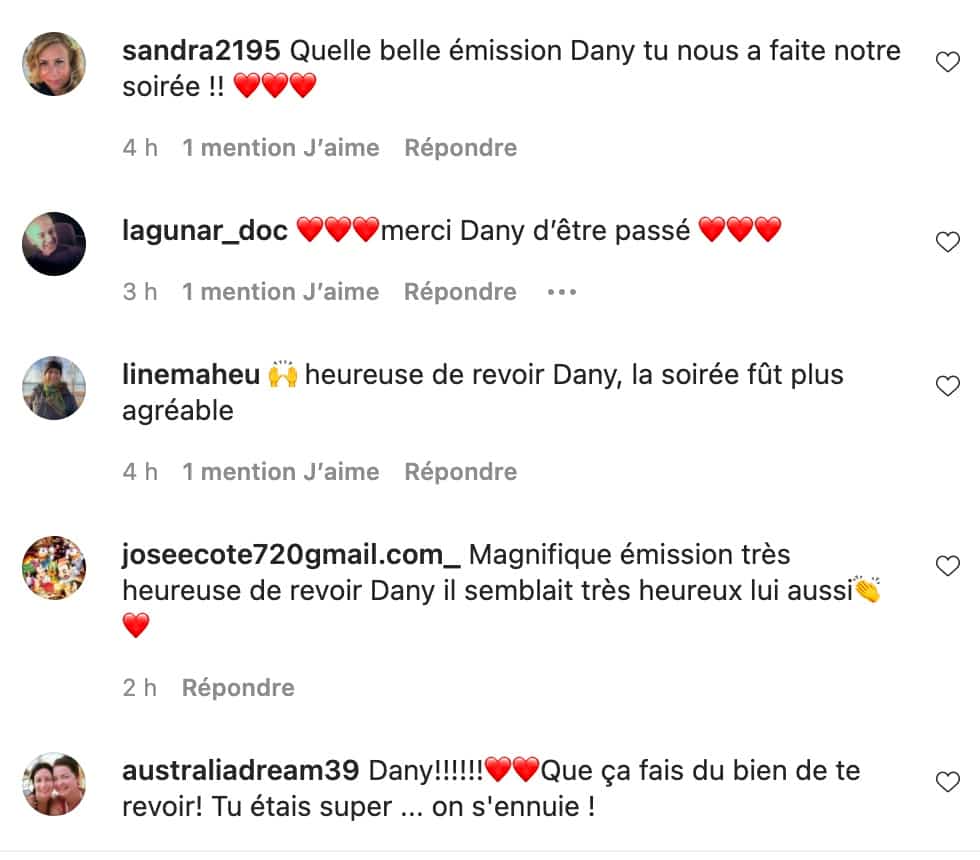Image resolution: width=980 pixels, height=860 pixels.
Task: Like sandra2195's comment
Action: [x=947, y=63]
